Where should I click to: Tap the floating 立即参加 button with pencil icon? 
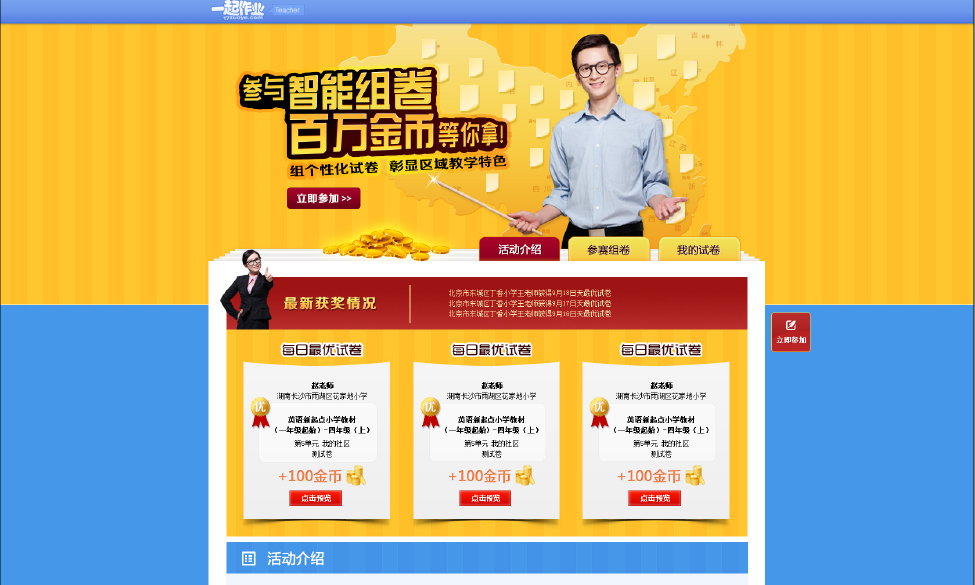pyautogui.click(x=790, y=332)
